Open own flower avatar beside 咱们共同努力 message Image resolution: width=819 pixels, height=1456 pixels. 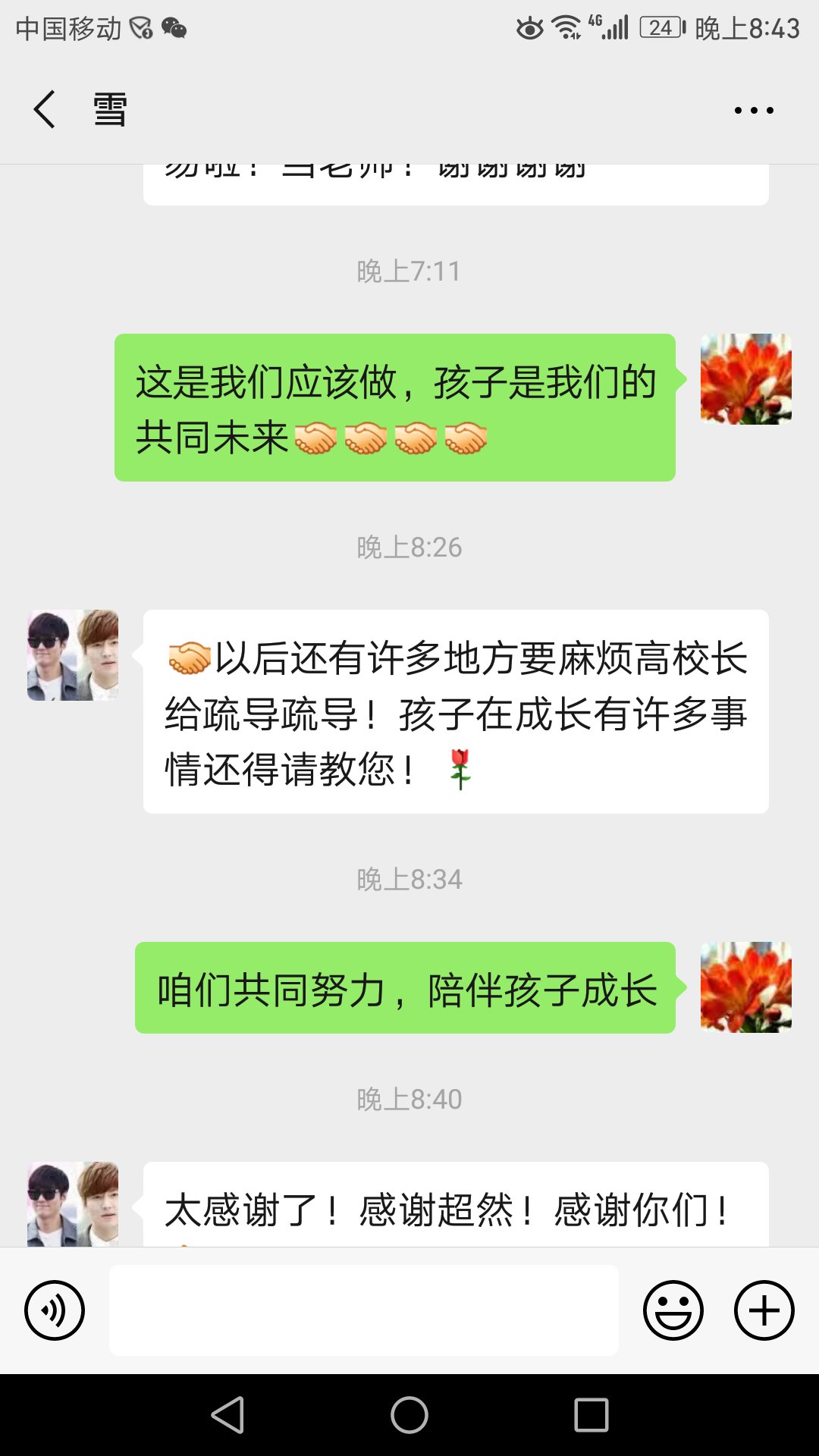745,987
